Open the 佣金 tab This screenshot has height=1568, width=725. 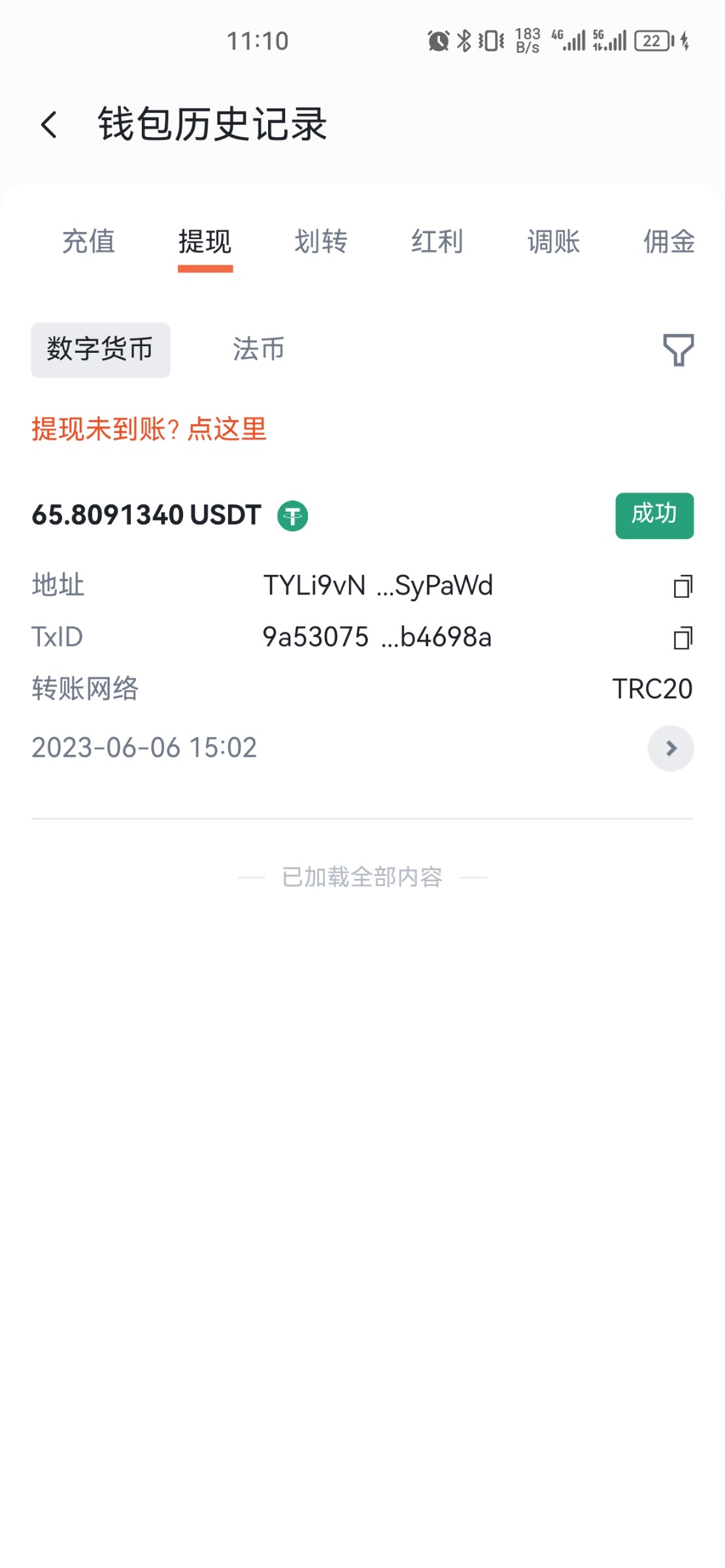click(669, 242)
